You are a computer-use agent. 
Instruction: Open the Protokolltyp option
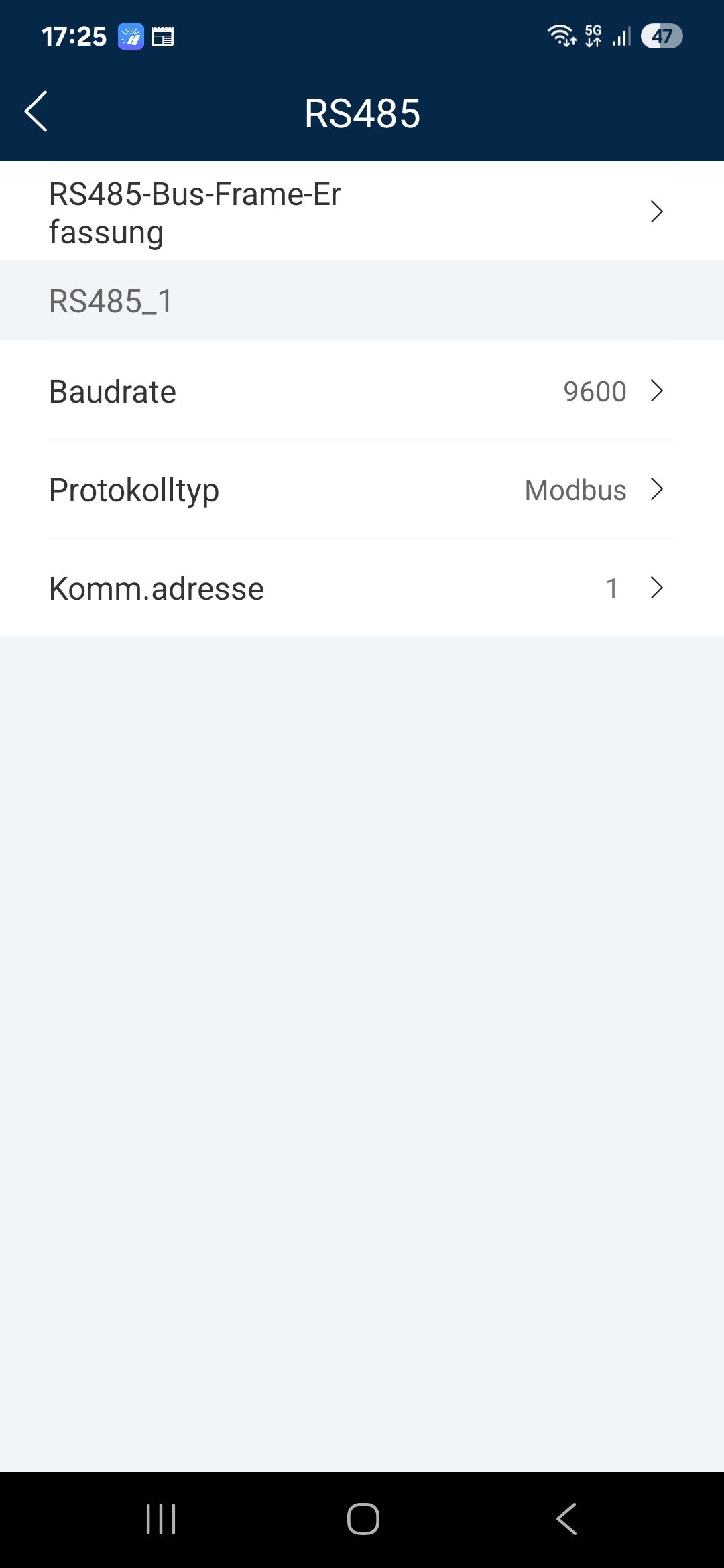[362, 490]
